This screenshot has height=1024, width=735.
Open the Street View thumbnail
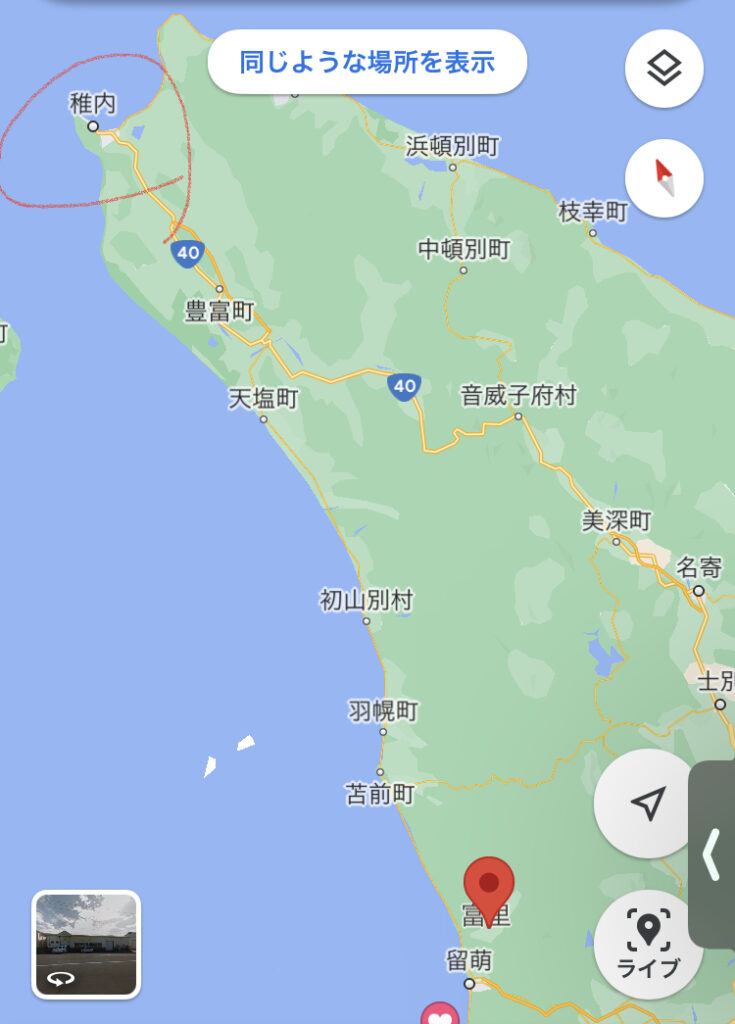click(x=86, y=944)
